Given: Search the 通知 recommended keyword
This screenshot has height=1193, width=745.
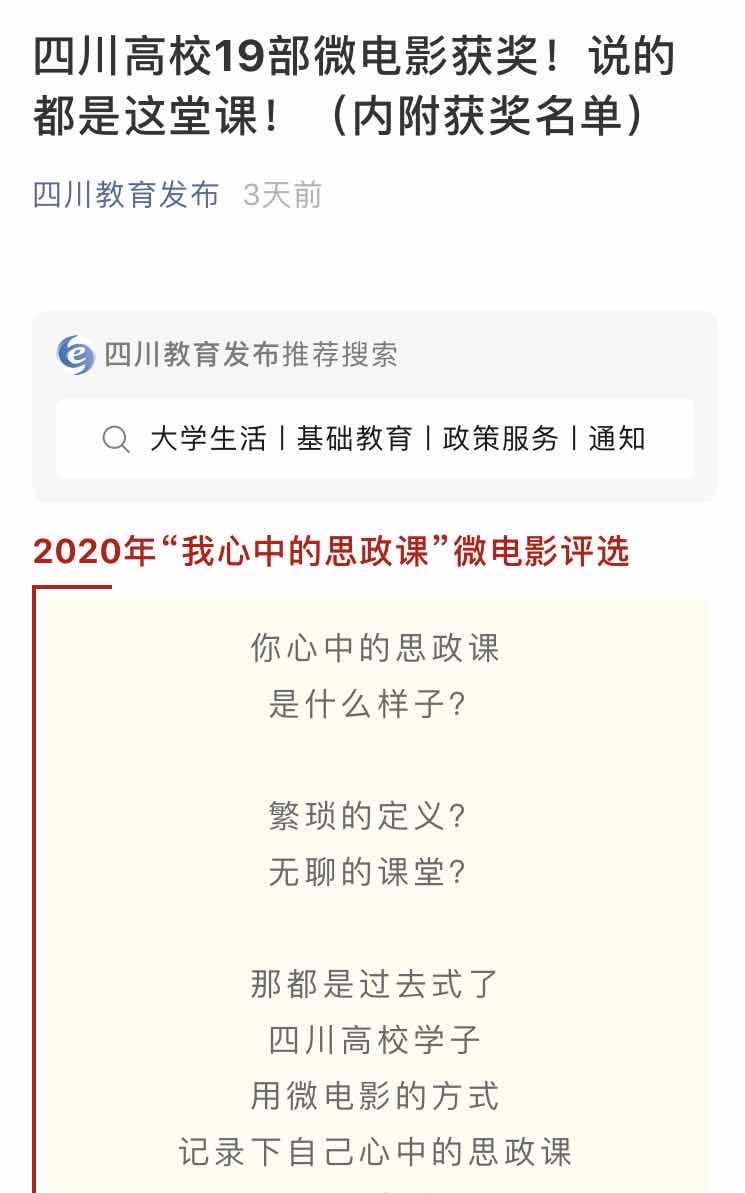Looking at the screenshot, I should pyautogui.click(x=617, y=439).
